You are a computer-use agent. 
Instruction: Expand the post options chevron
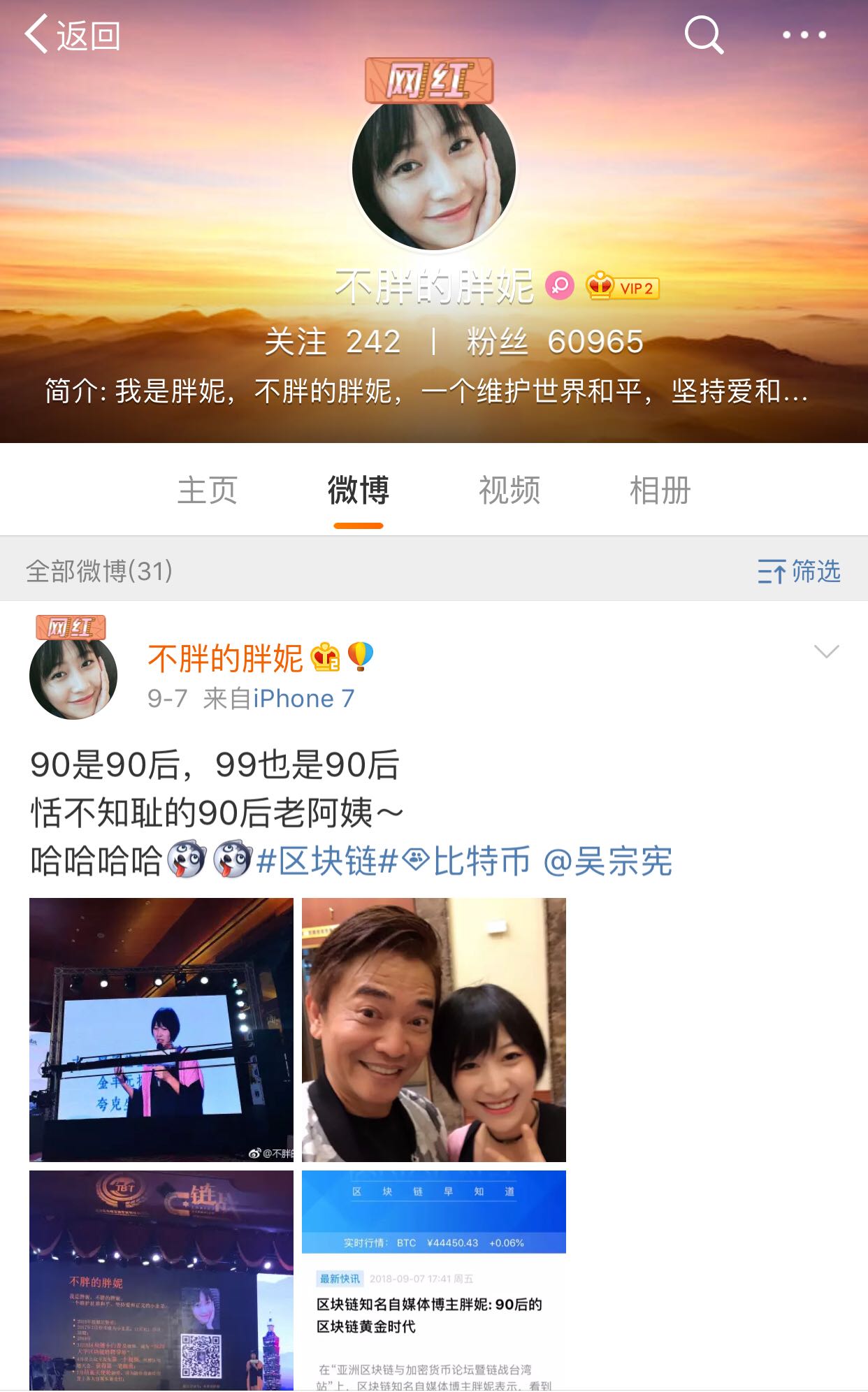827,651
